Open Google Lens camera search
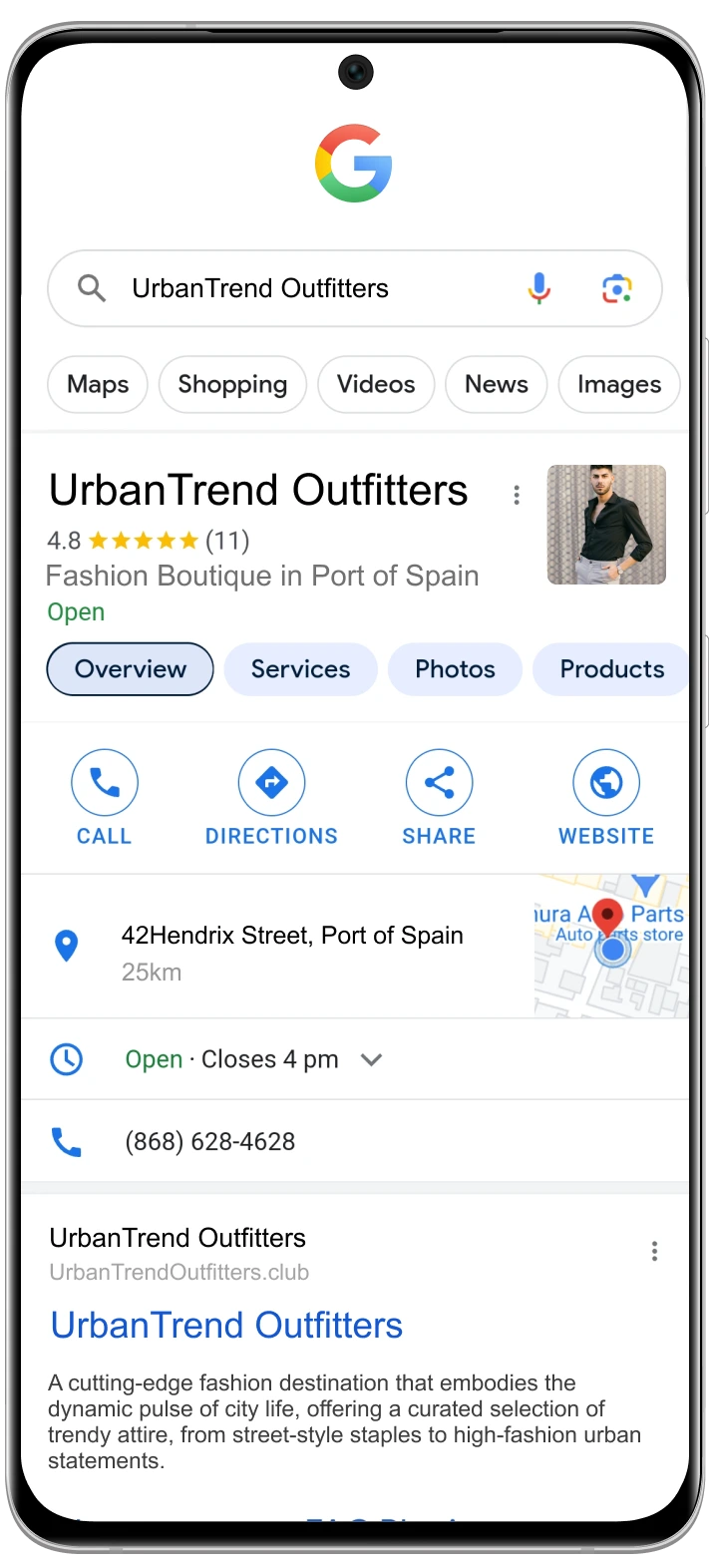Viewport: 709px width, 1568px height. pyautogui.click(x=617, y=288)
